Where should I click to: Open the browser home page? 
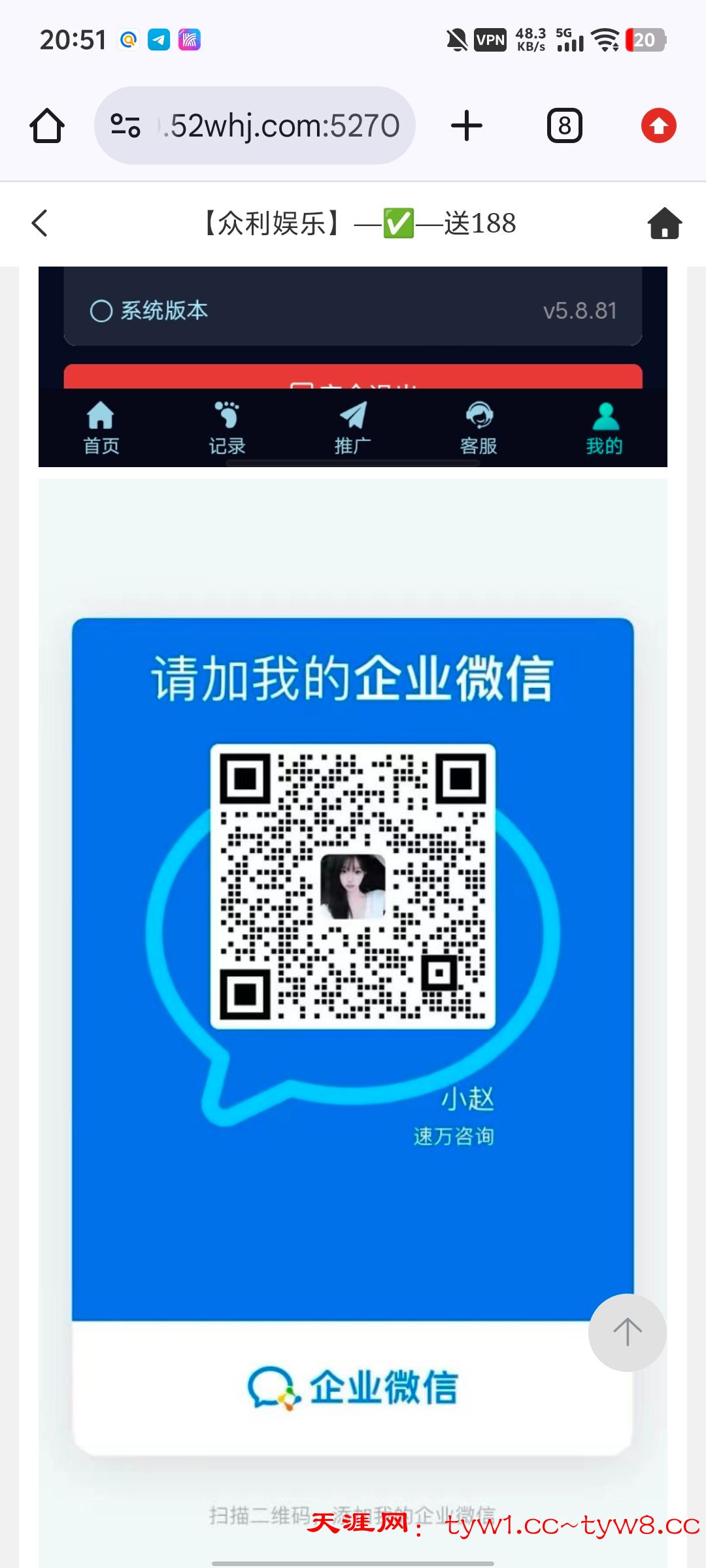pos(47,125)
